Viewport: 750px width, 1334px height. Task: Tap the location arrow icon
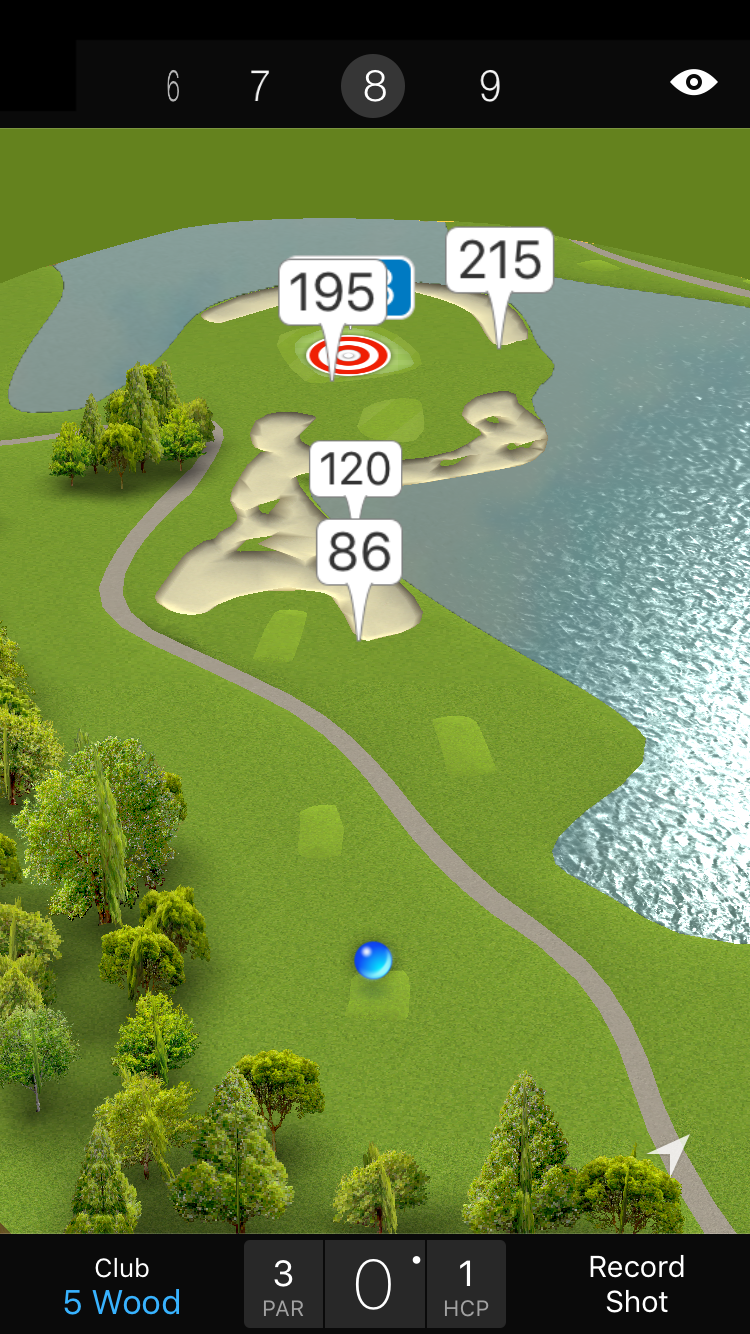pyautogui.click(x=670, y=1153)
